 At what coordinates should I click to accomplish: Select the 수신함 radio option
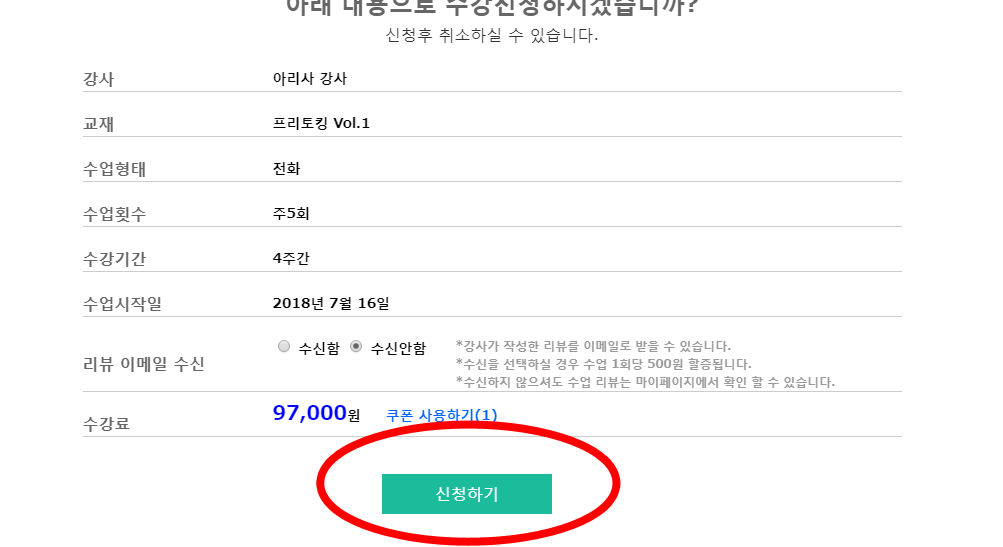click(x=284, y=347)
